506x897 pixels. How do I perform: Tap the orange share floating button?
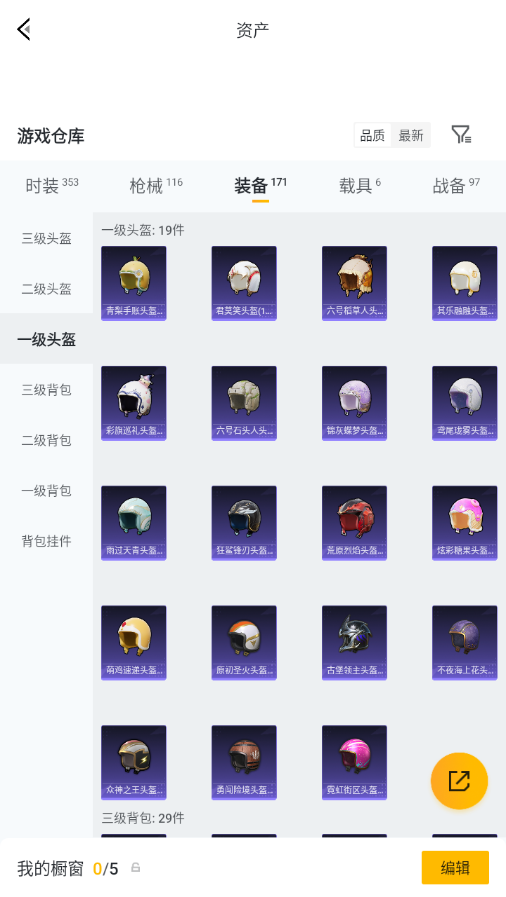[459, 781]
